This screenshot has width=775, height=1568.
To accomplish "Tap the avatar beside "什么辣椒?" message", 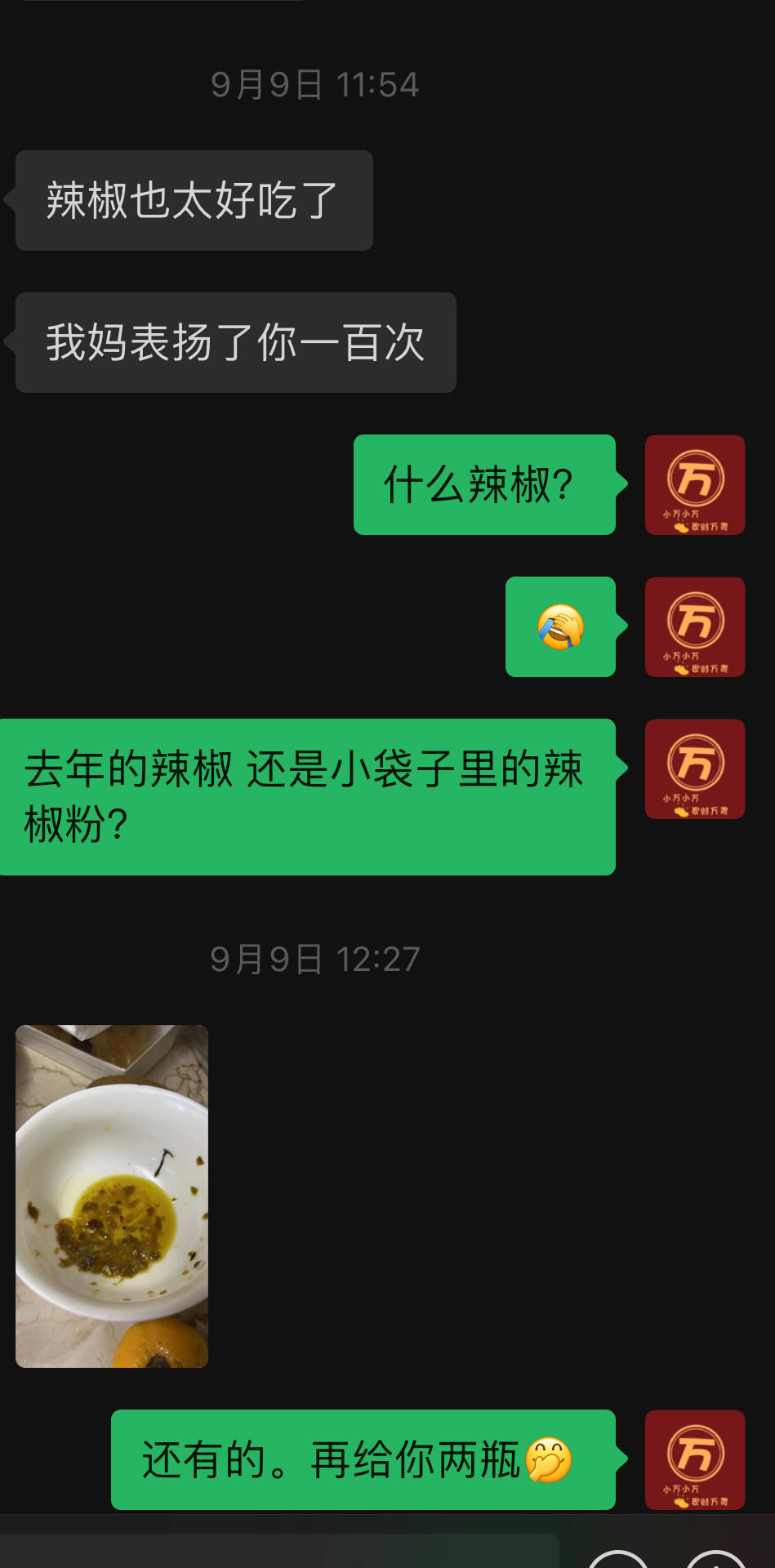I will [694, 485].
